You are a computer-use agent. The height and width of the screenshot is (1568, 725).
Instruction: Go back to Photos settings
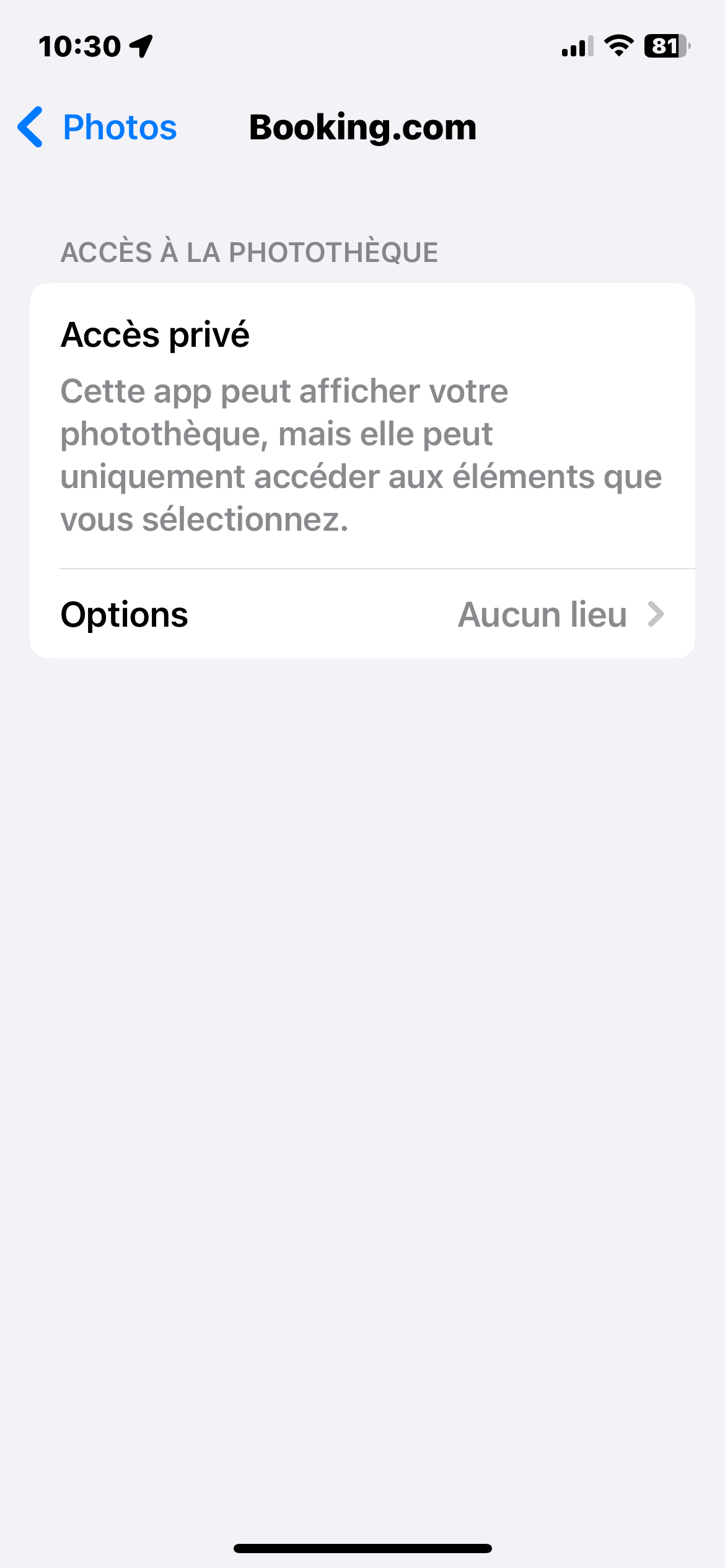click(x=98, y=128)
